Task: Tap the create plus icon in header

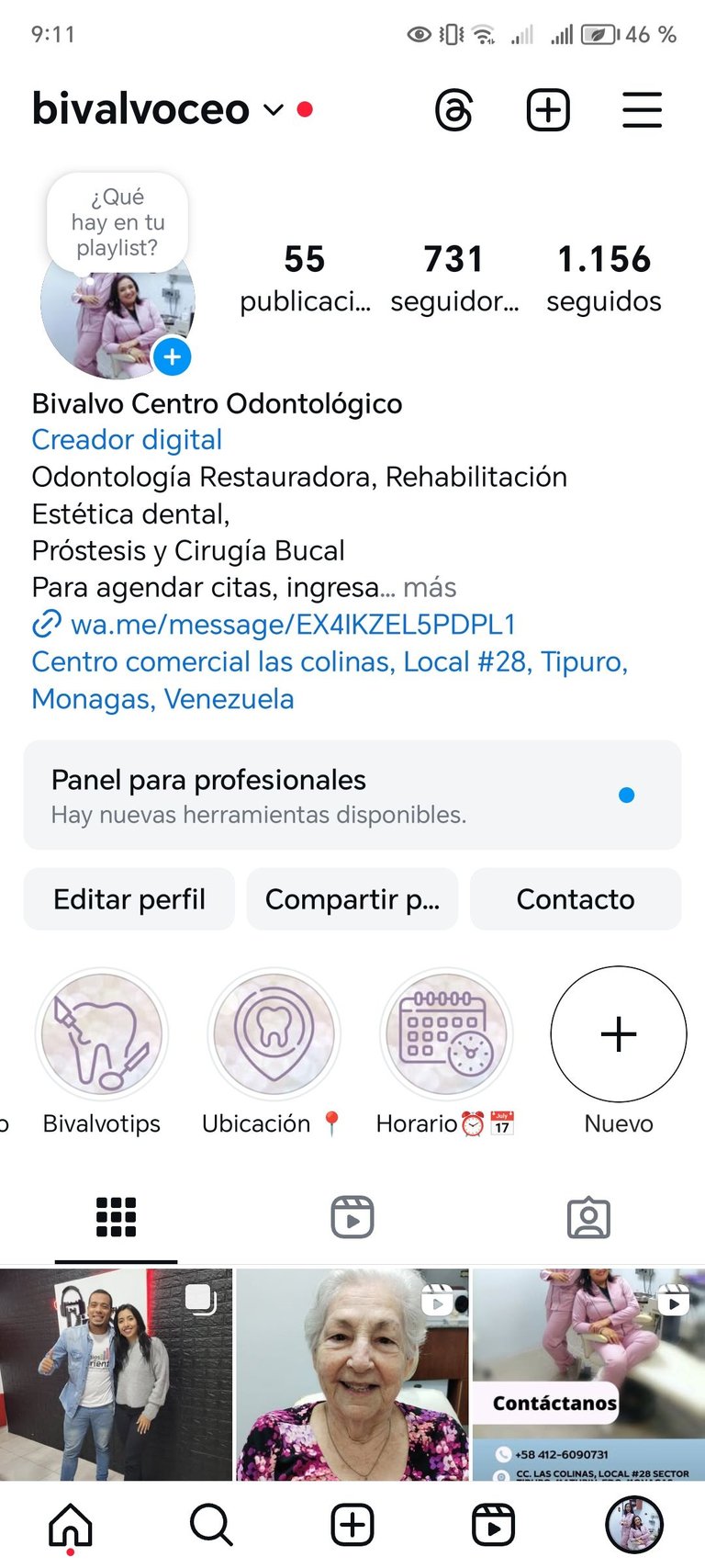Action: 548,111
